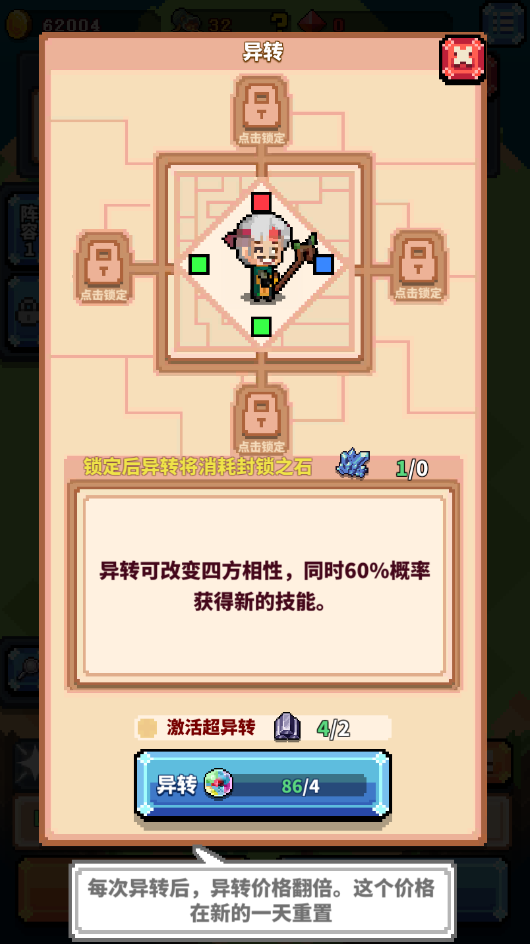The height and width of the screenshot is (944, 530).
Task: Lock the bottom slot below the character
Action: tap(261, 420)
